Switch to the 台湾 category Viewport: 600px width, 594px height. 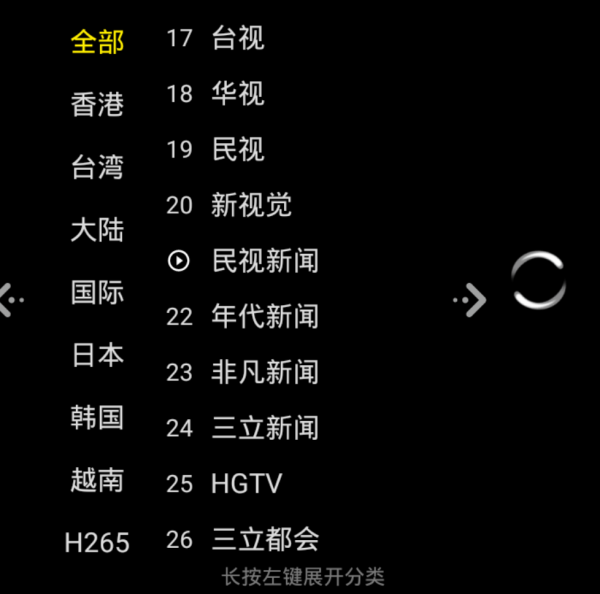coord(97,167)
